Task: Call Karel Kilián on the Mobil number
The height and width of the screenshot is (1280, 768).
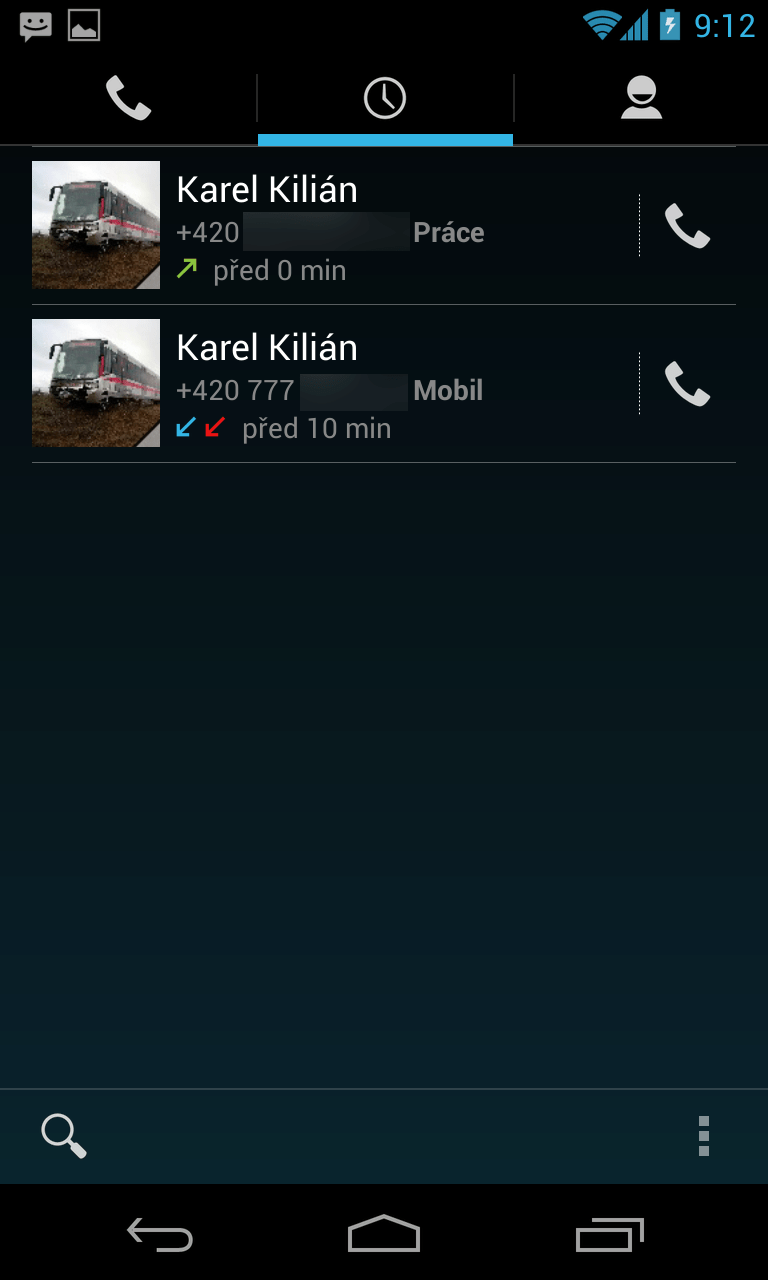Action: click(x=688, y=384)
